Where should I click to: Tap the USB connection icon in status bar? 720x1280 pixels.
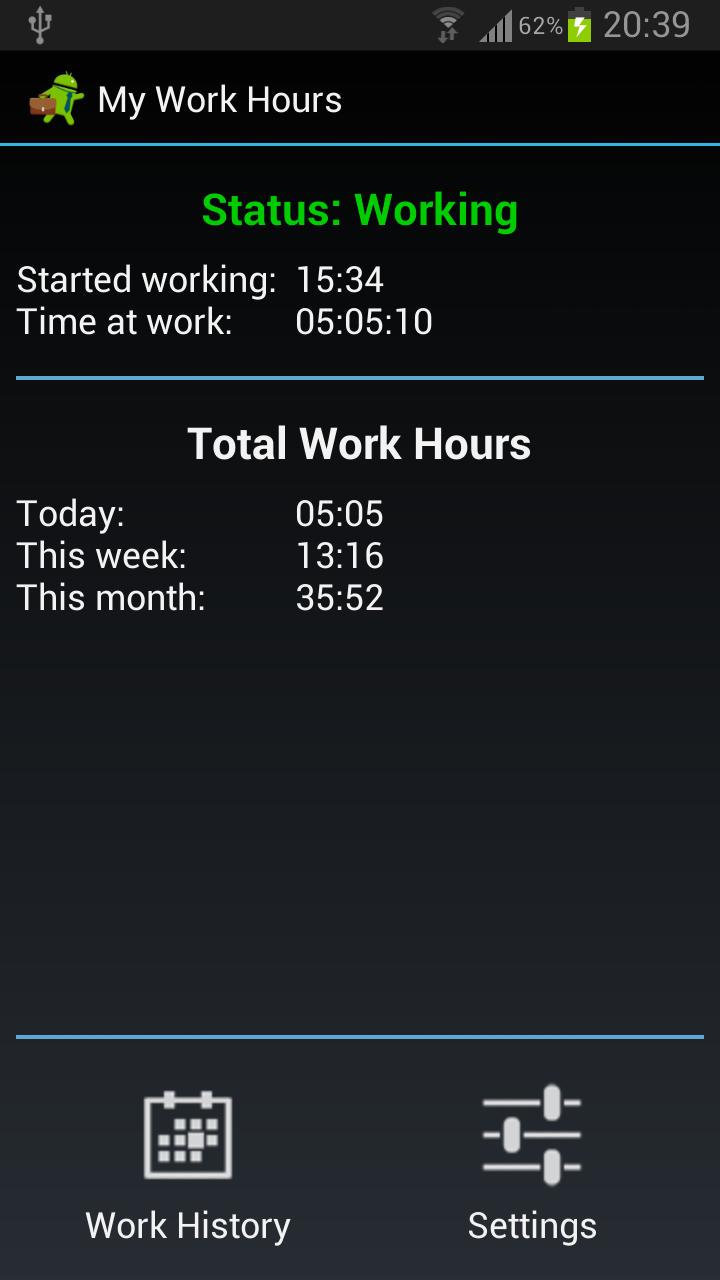tap(38, 24)
